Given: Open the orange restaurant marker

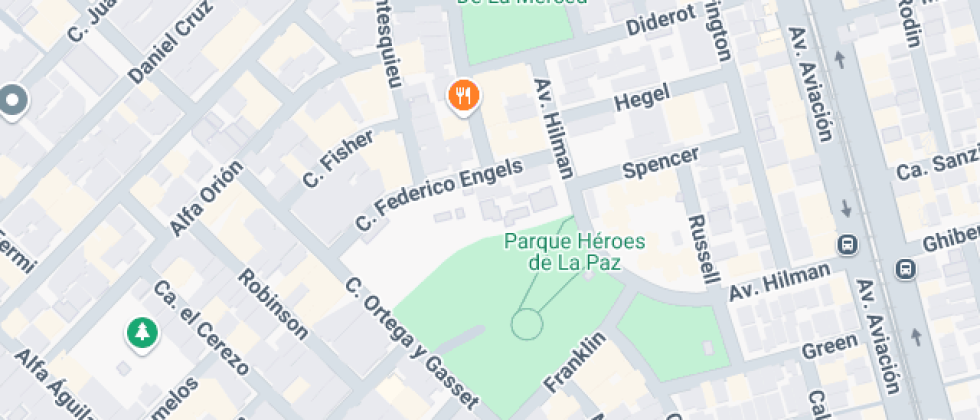Looking at the screenshot, I should (x=462, y=96).
